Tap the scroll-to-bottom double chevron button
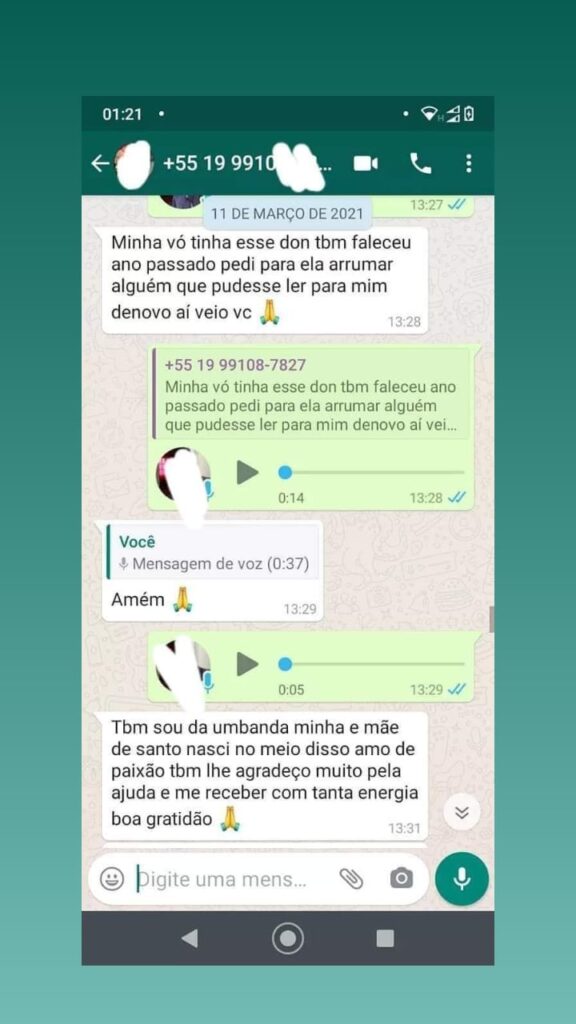The height and width of the screenshot is (1024, 576). click(x=462, y=812)
